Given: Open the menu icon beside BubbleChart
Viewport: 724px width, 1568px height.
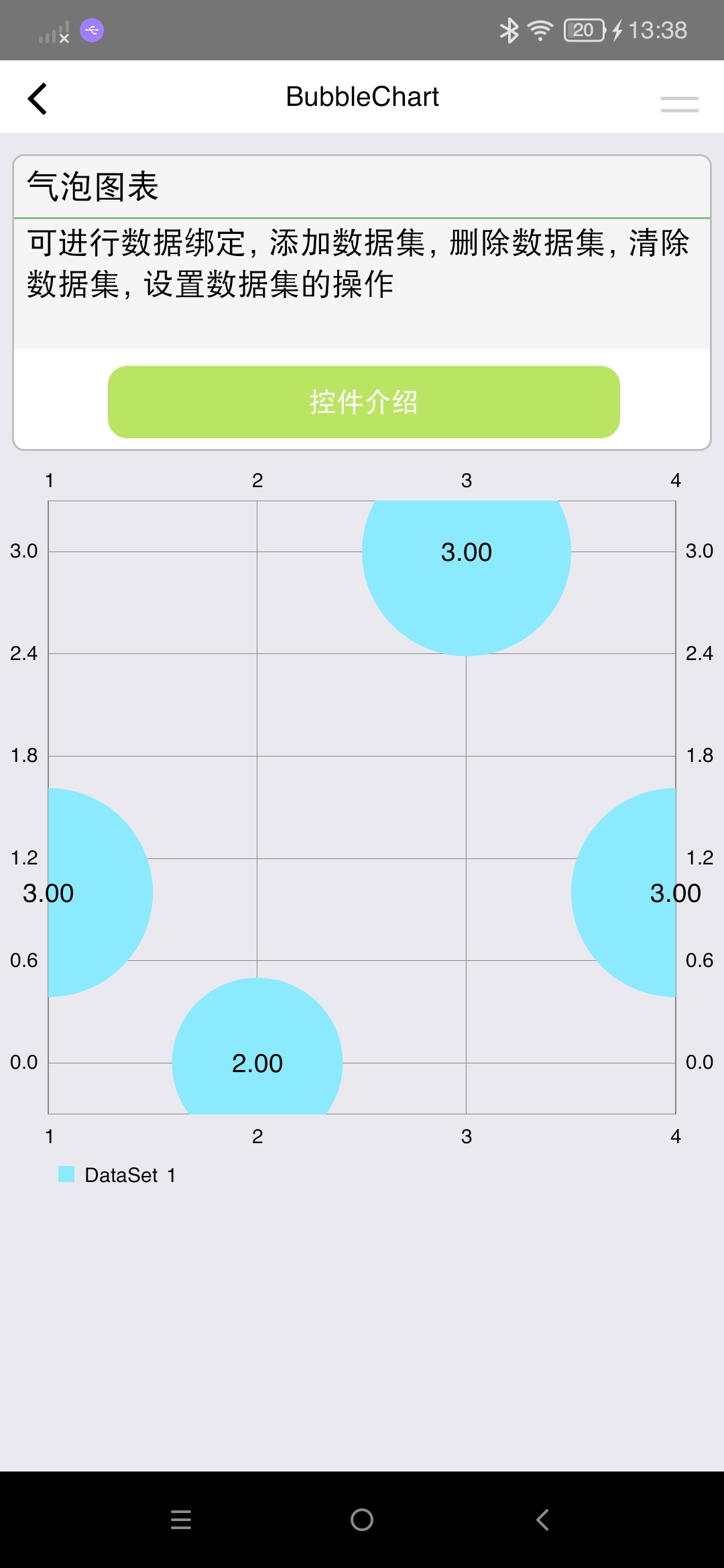Looking at the screenshot, I should coord(679,104).
